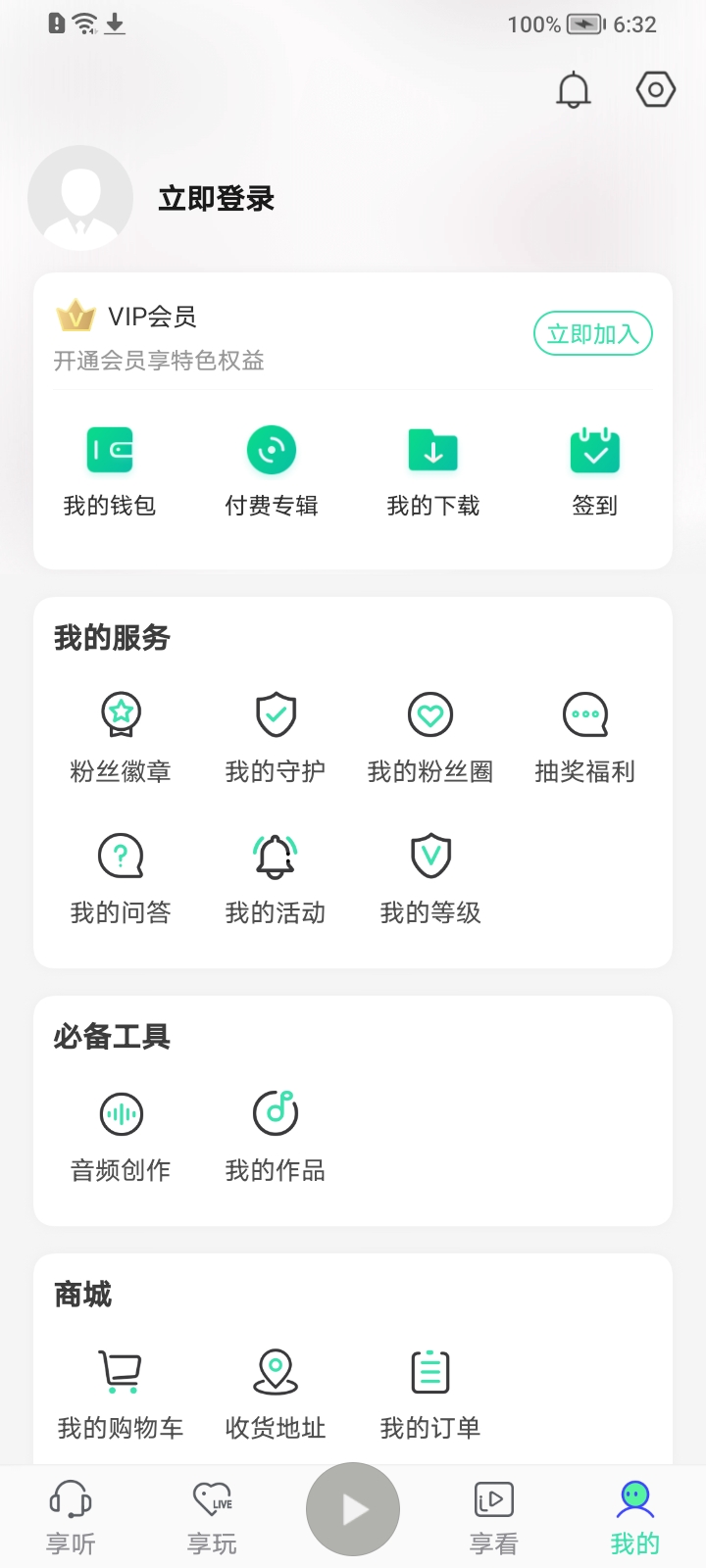Open 我的守护
The height and width of the screenshot is (1568, 706).
[x=276, y=738]
